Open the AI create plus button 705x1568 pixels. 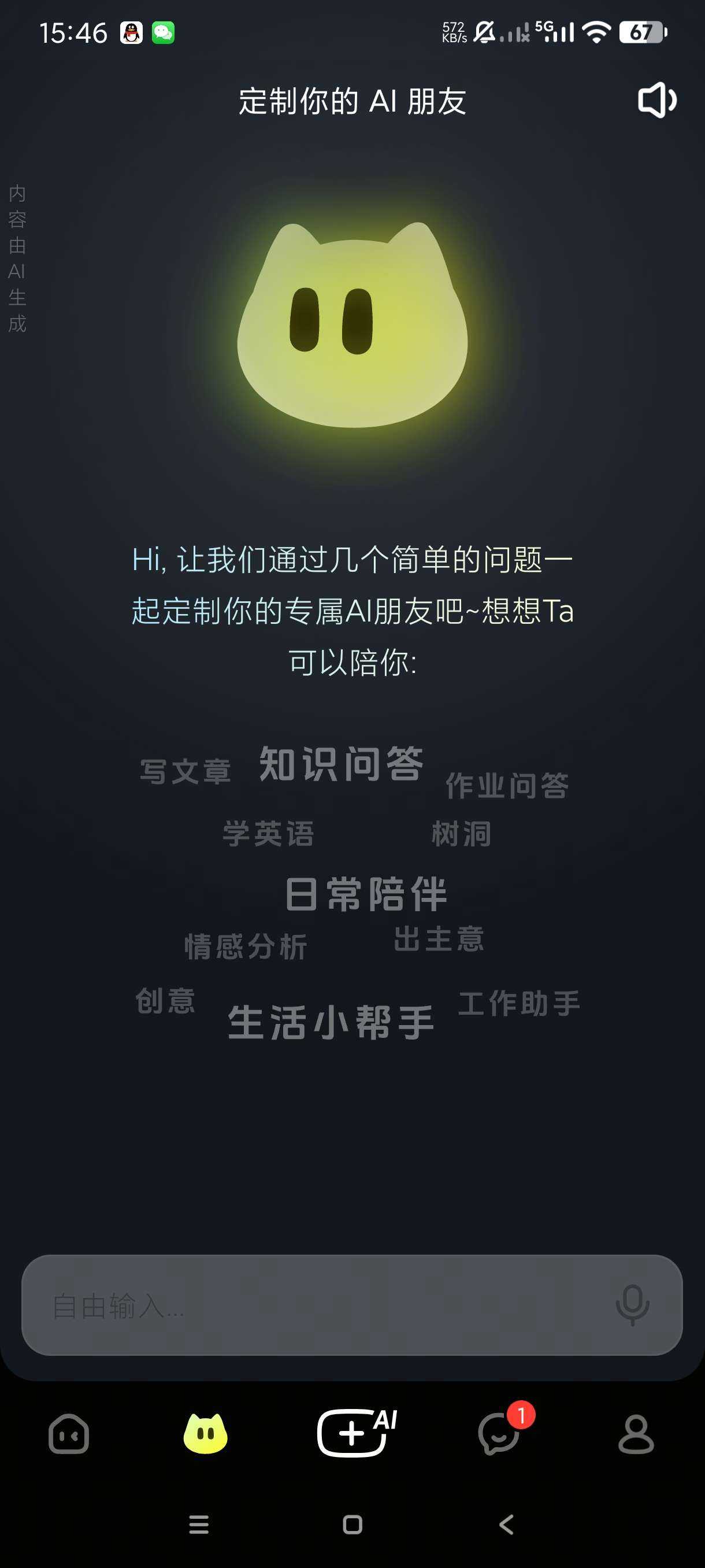[x=353, y=1433]
